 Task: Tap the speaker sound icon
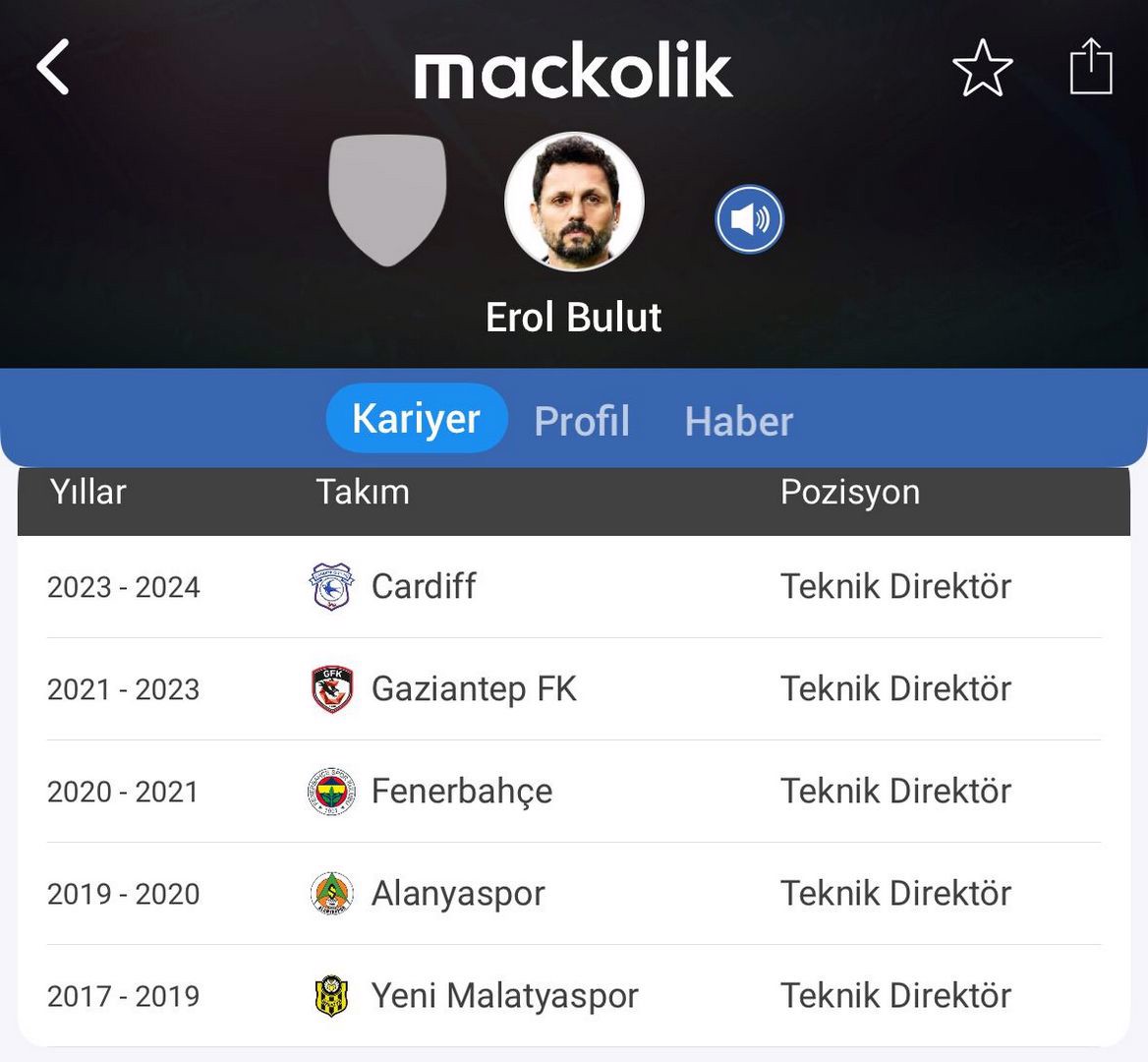point(749,219)
